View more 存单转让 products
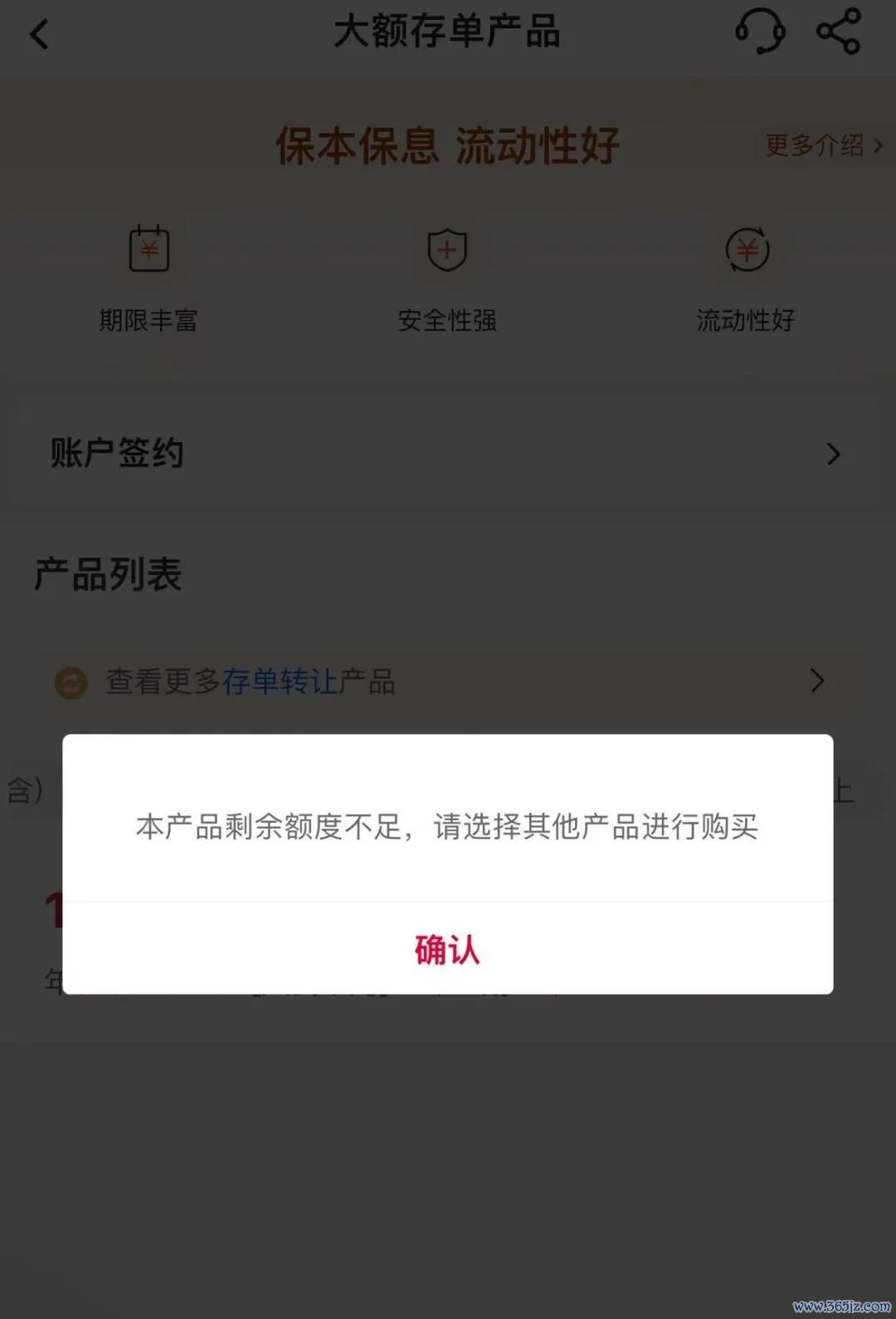The width and height of the screenshot is (896, 1319). [x=447, y=682]
